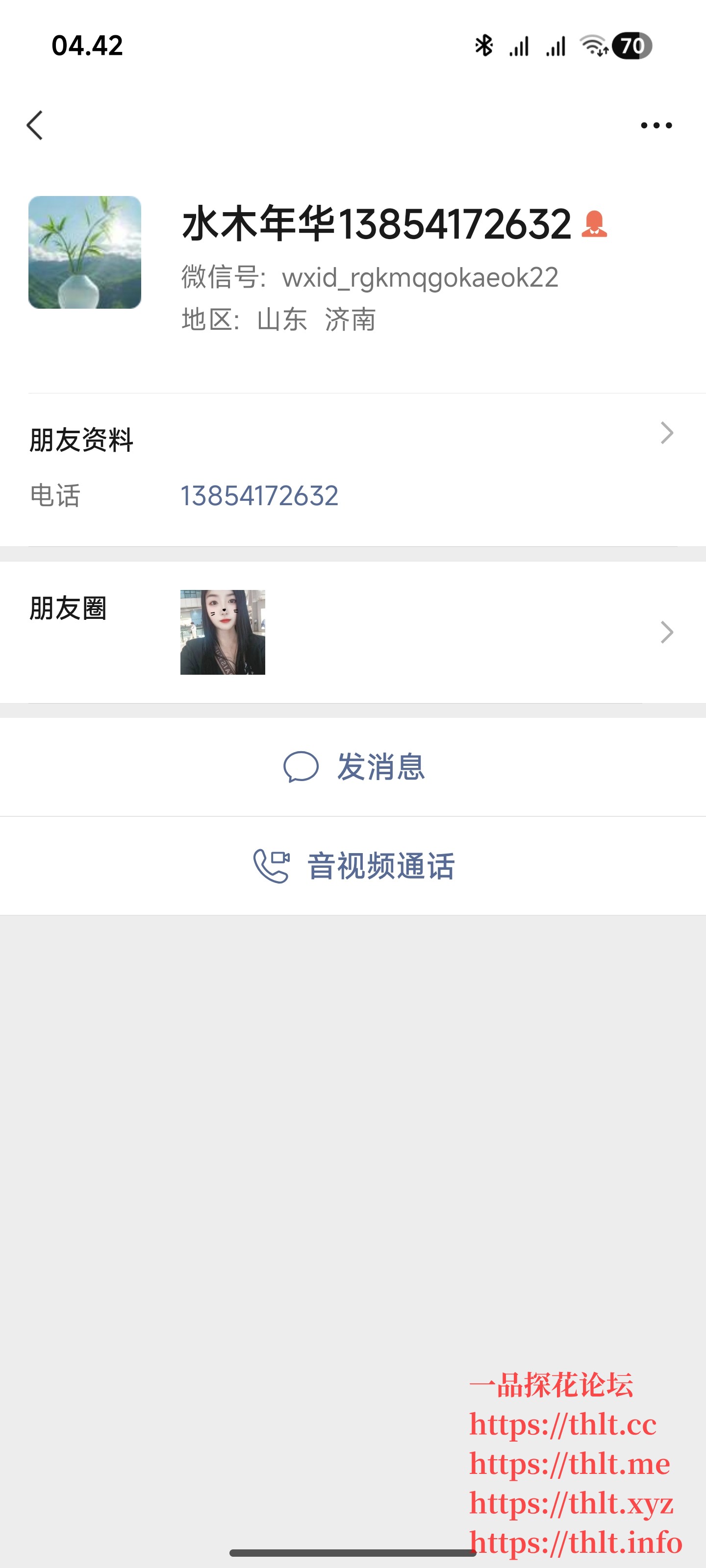
Task: Tap the chat bubble icon next to 发消息
Action: pyautogui.click(x=303, y=767)
